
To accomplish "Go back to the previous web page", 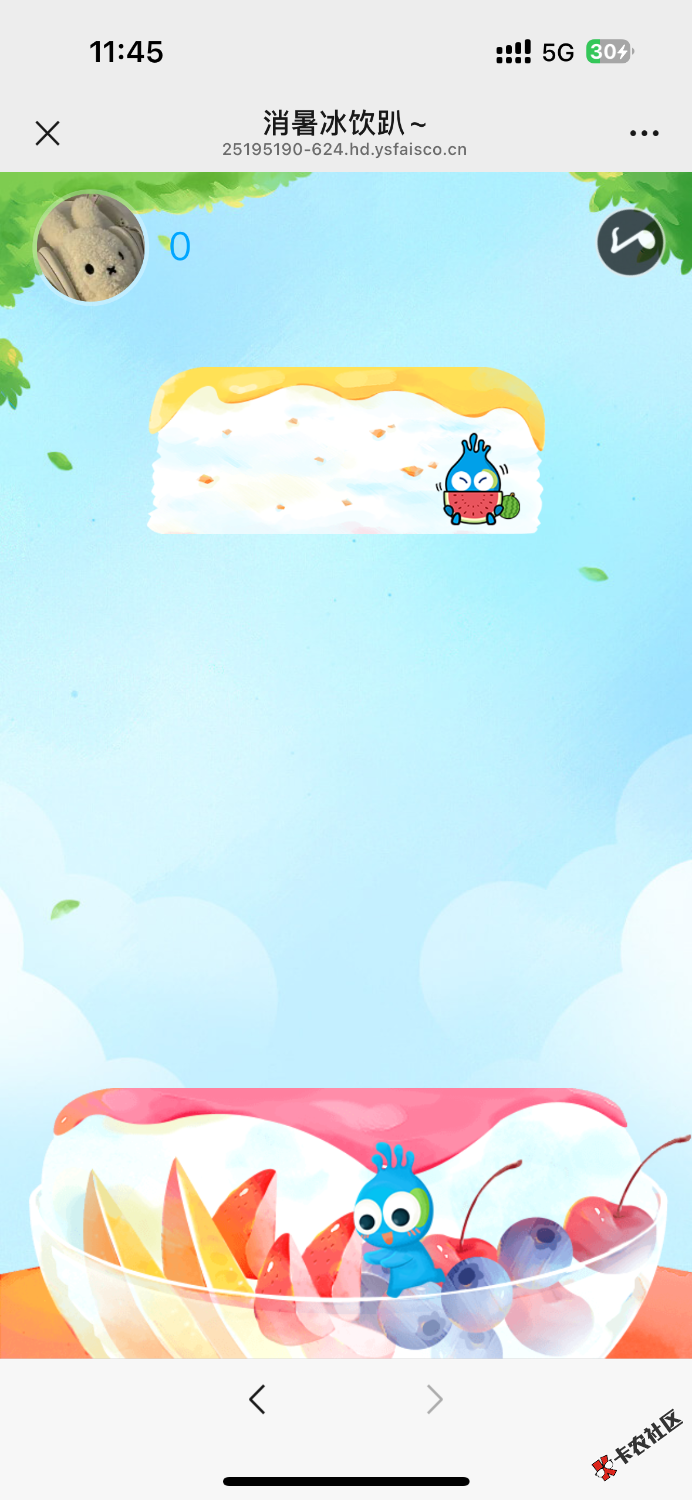I will (257, 1399).
